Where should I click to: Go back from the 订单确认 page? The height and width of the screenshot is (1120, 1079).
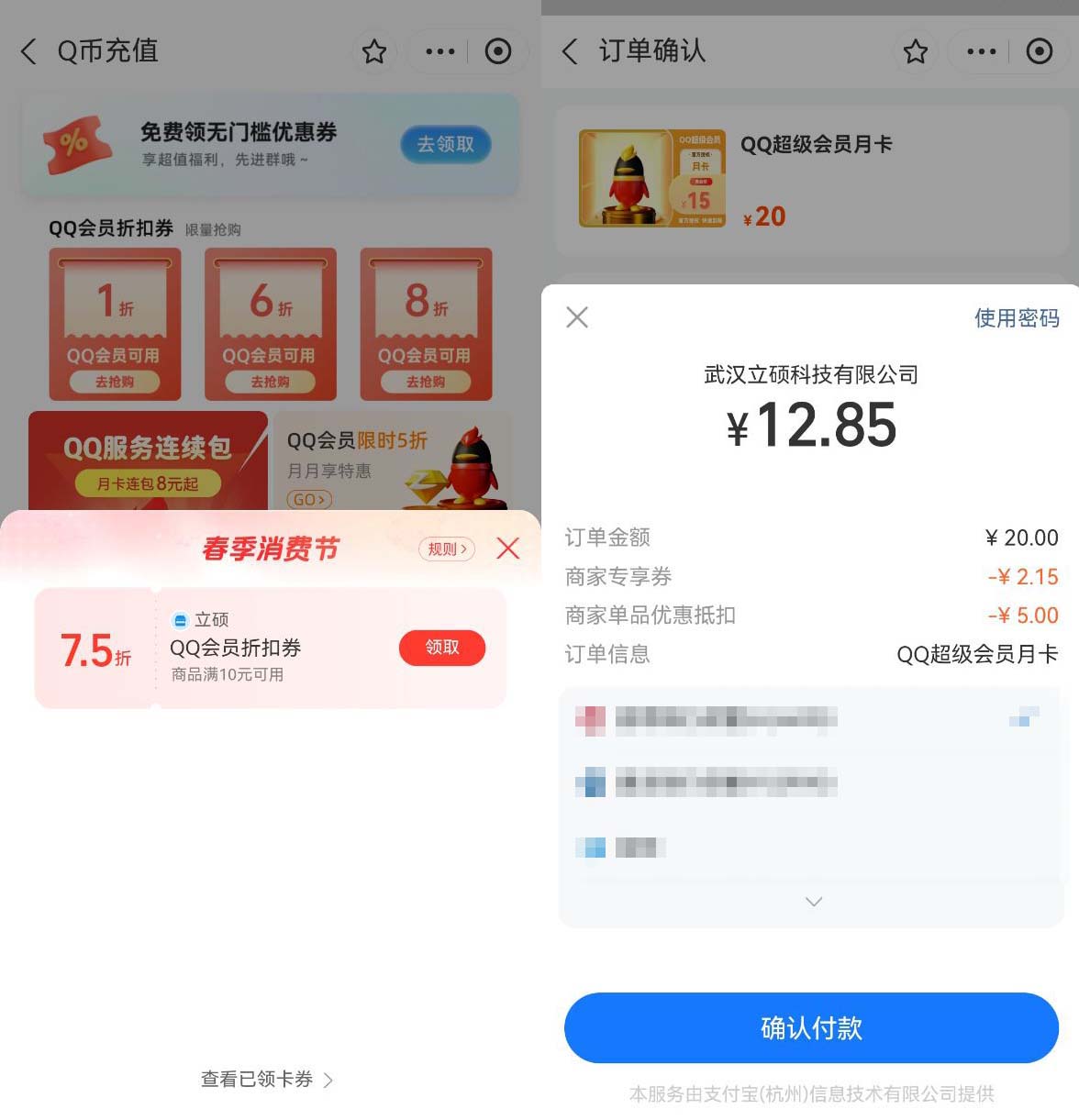(x=571, y=51)
